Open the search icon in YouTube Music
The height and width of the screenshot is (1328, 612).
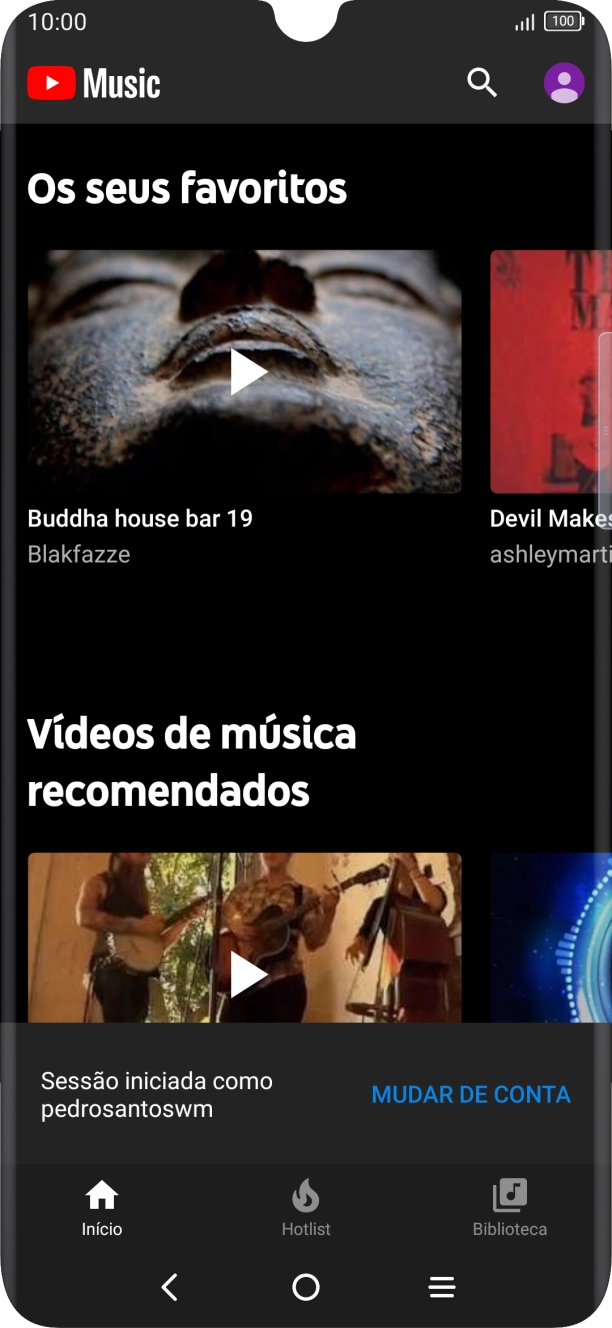pyautogui.click(x=482, y=83)
